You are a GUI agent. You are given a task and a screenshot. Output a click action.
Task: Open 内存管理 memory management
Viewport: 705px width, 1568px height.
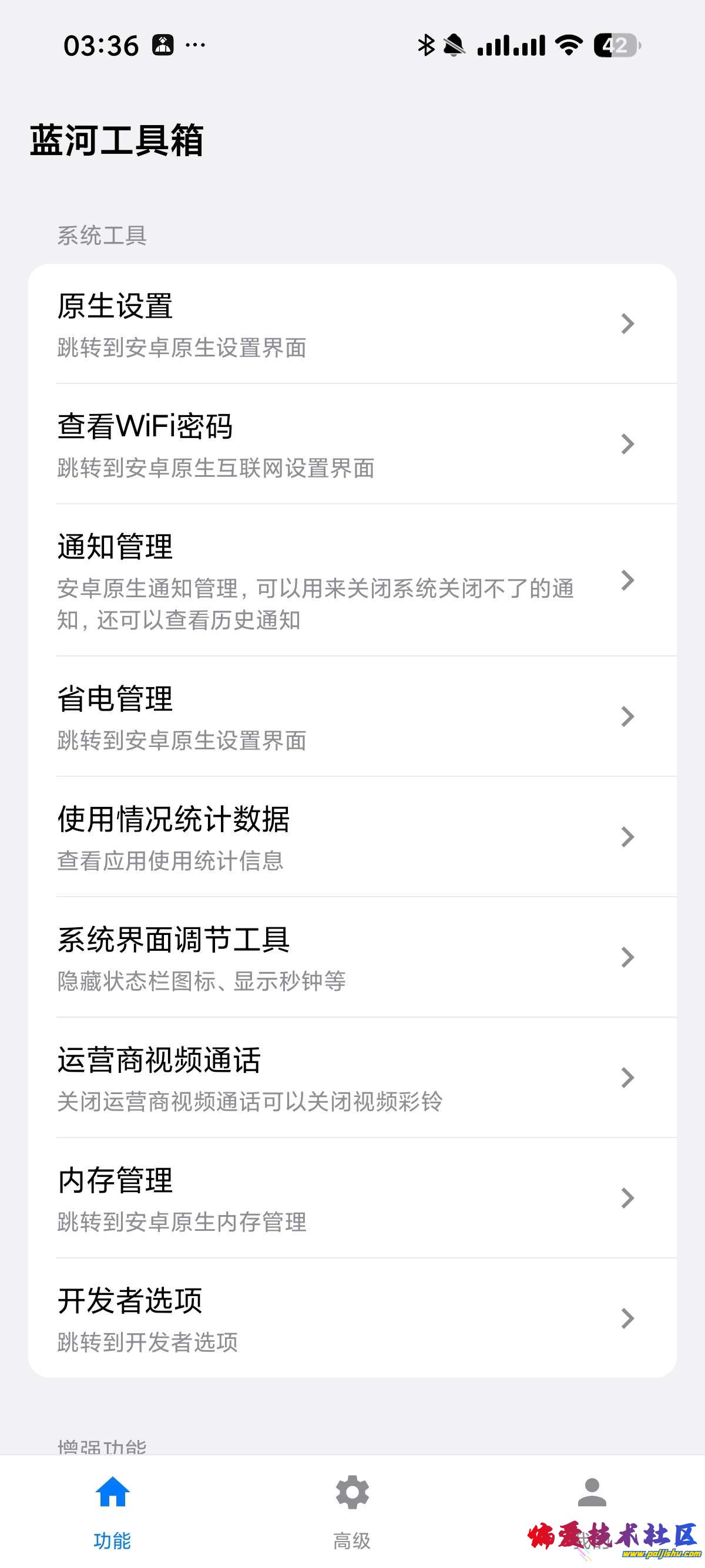click(x=352, y=1198)
